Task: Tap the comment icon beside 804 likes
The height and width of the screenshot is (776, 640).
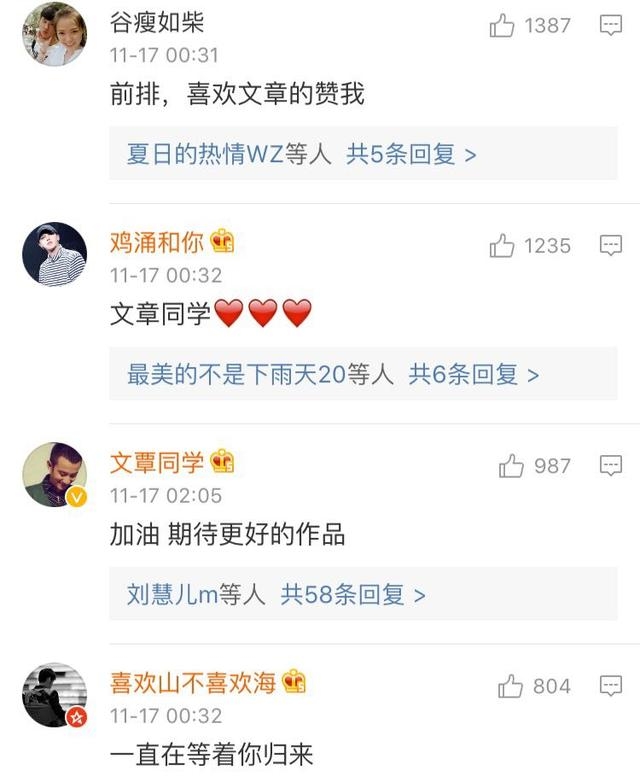Action: pyautogui.click(x=610, y=686)
